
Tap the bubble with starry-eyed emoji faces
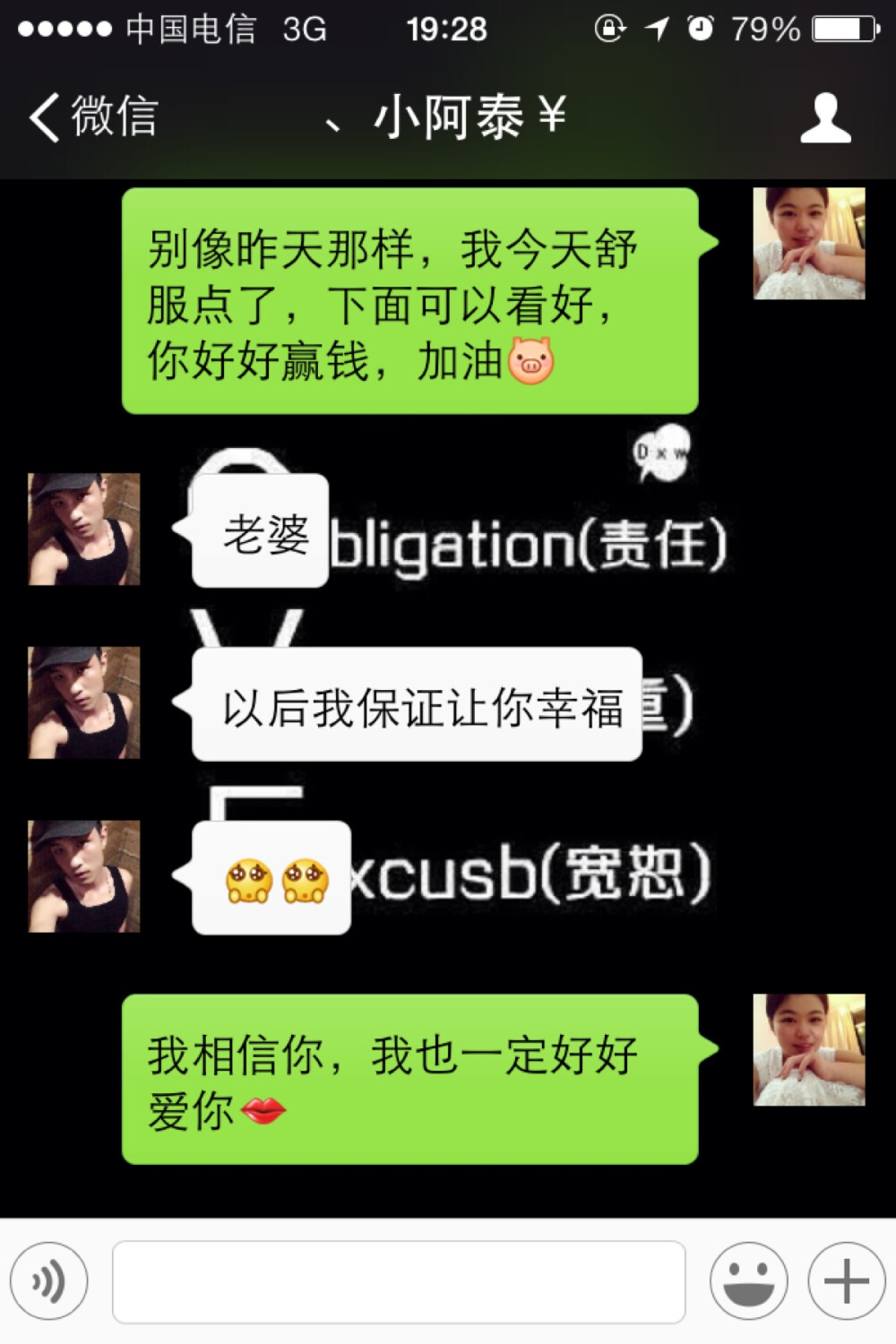tap(267, 875)
